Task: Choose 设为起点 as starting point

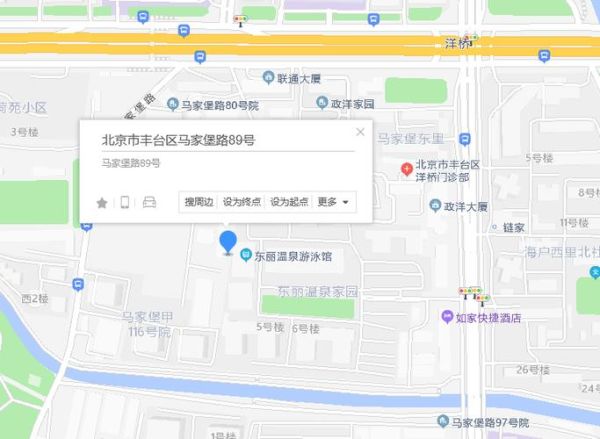Action: pyautogui.click(x=288, y=202)
